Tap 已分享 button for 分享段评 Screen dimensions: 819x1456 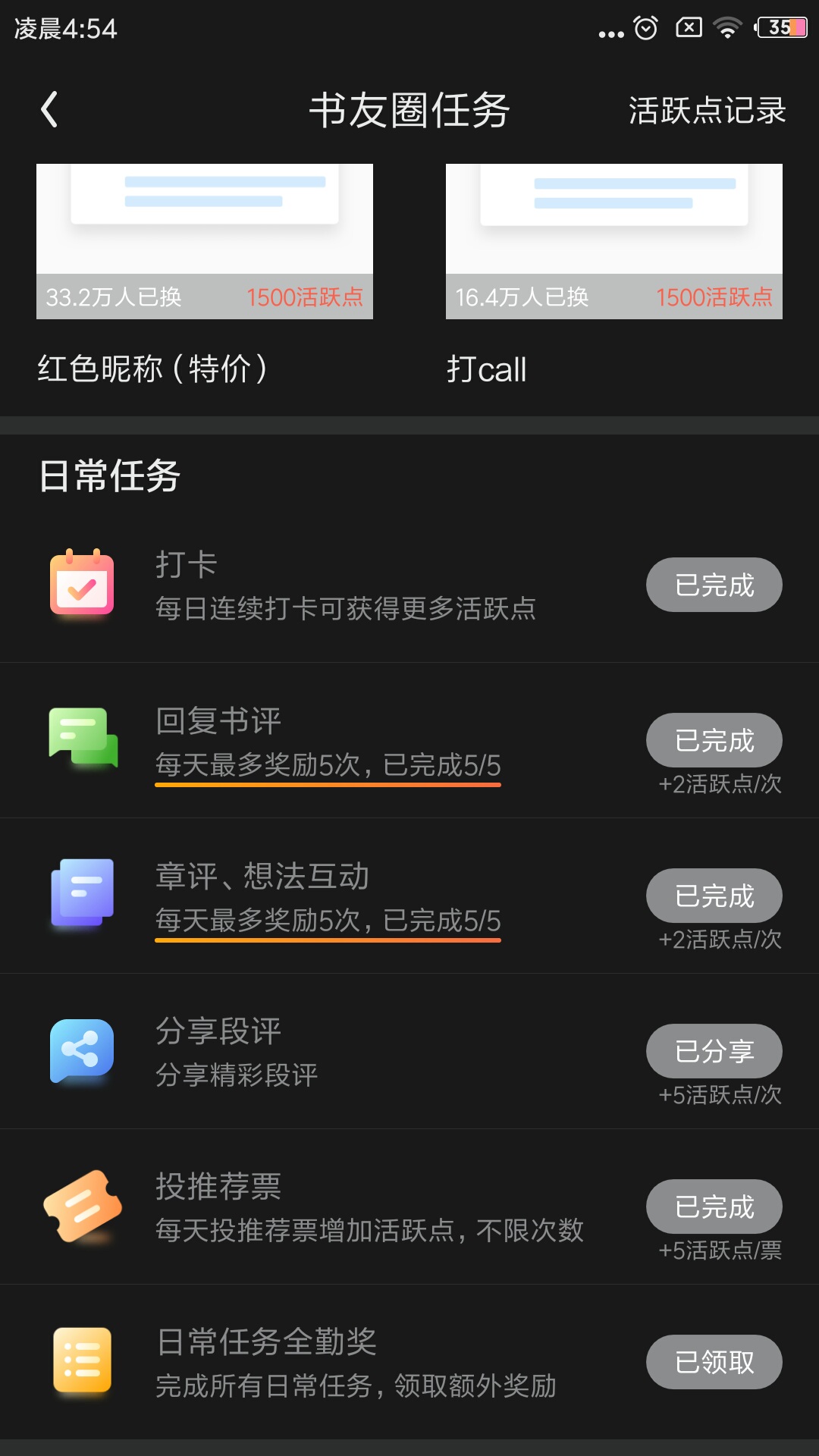(x=714, y=1051)
